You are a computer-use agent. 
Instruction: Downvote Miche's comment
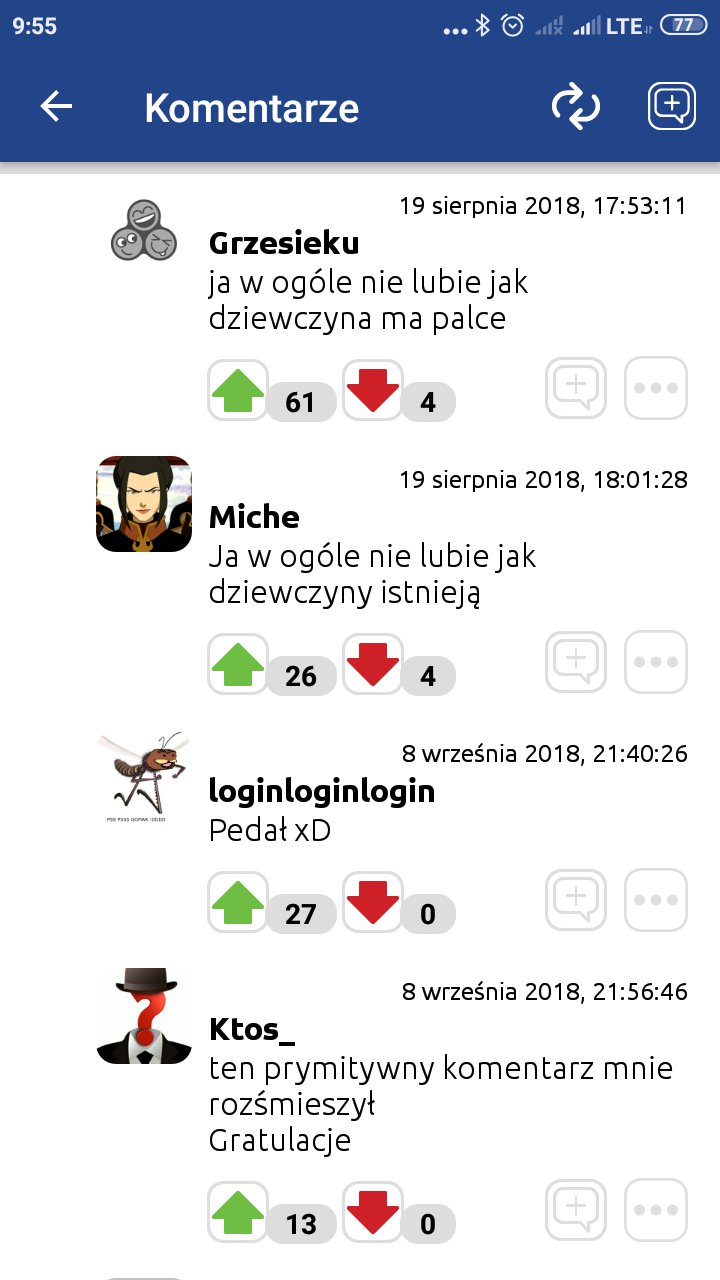tap(373, 662)
